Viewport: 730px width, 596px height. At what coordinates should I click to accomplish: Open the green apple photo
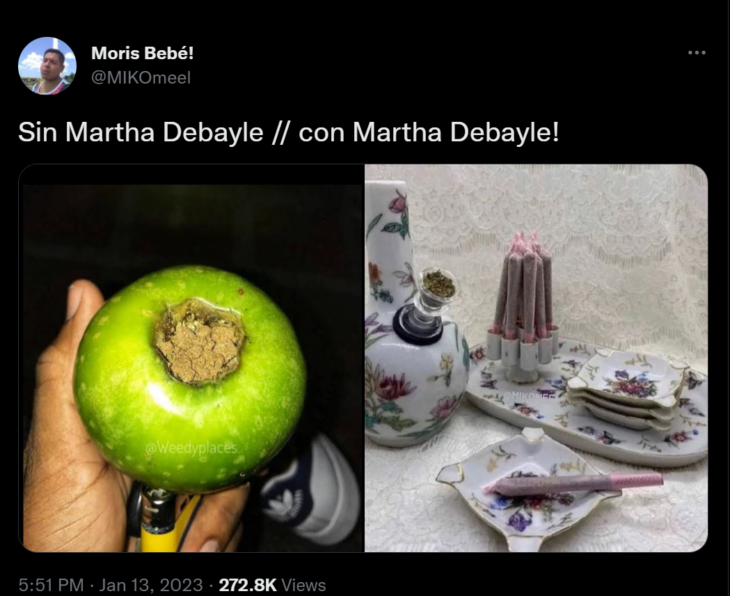click(x=192, y=358)
